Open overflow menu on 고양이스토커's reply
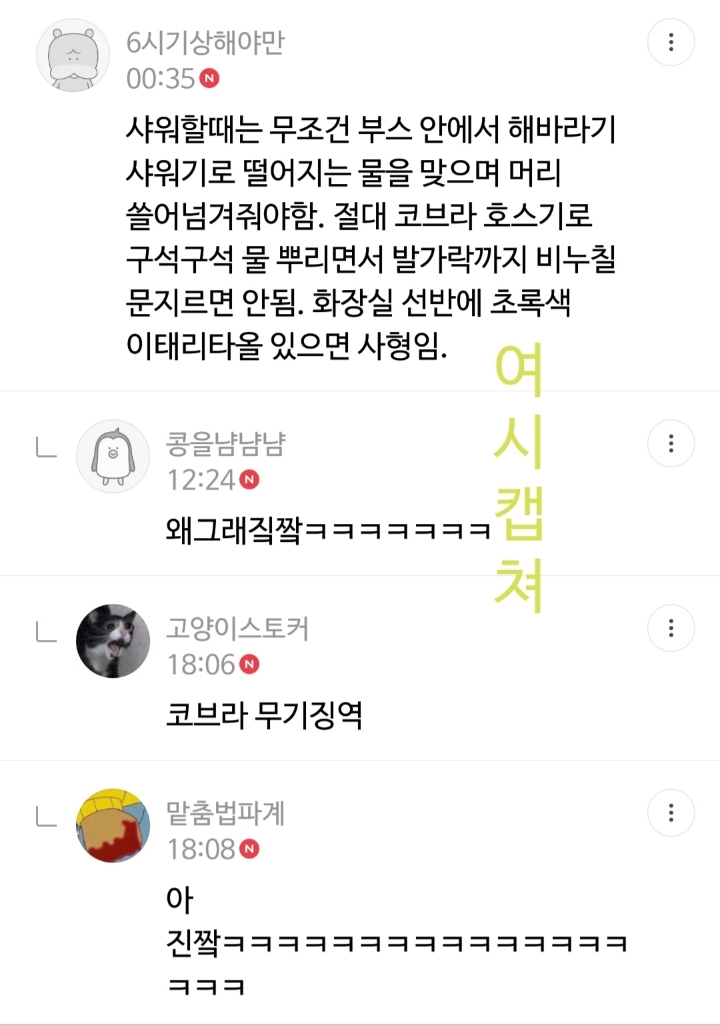The image size is (720, 1025). coord(671,628)
